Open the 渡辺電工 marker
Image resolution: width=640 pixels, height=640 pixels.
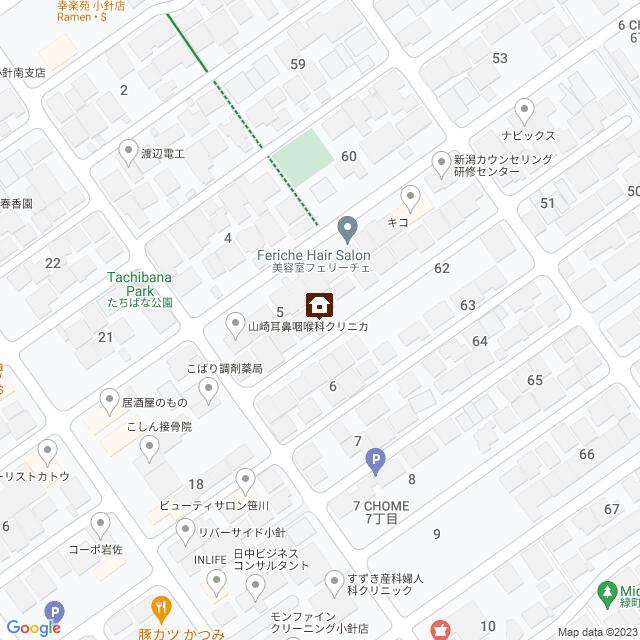(128, 152)
